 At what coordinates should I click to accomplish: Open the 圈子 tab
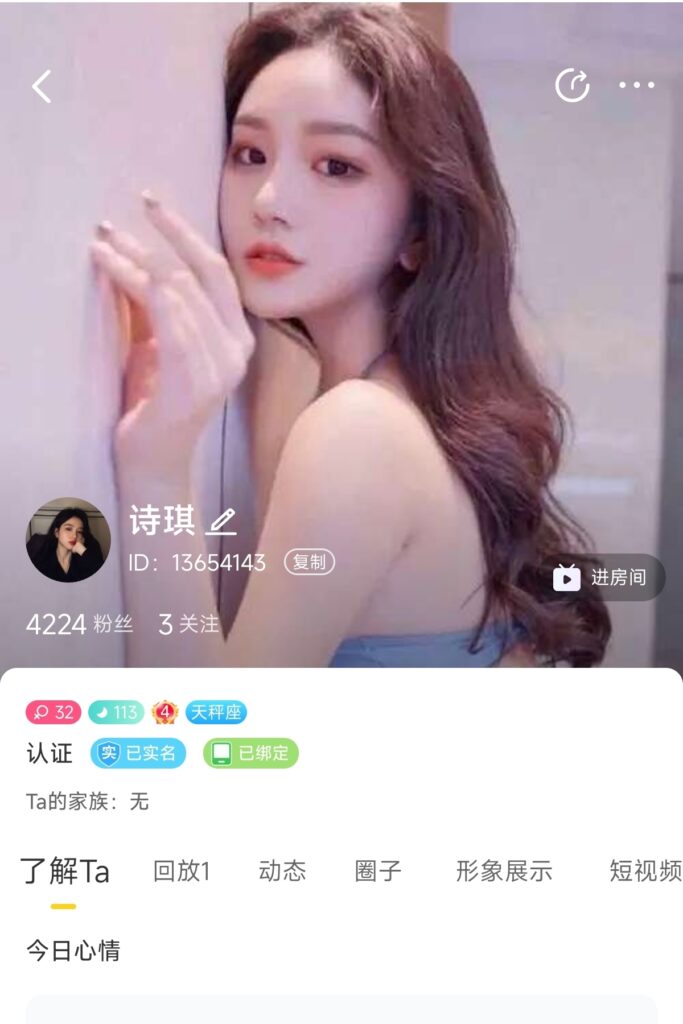click(x=378, y=871)
